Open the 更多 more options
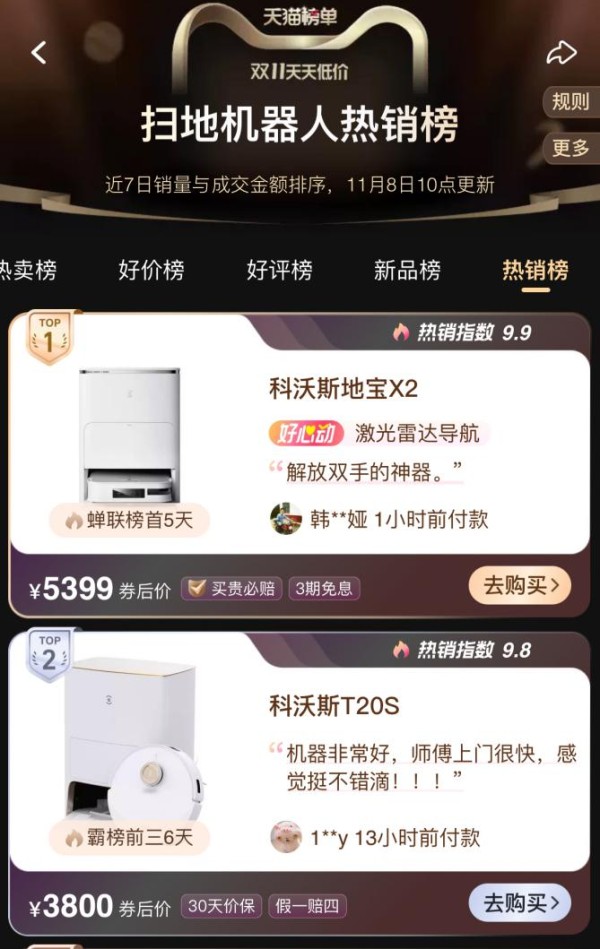The width and height of the screenshot is (600, 949). 571,148
